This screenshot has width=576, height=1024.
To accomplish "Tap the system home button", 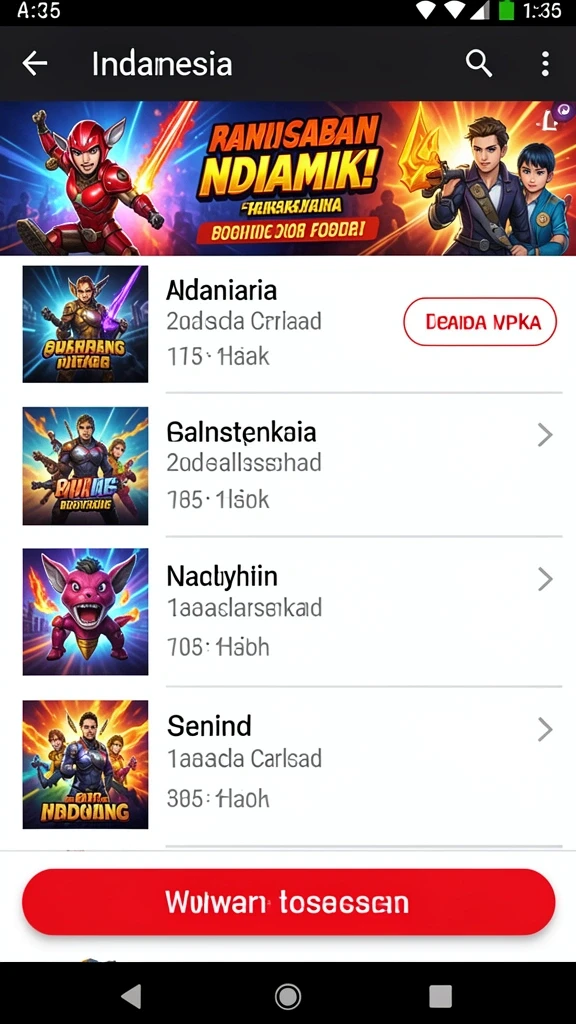I will [287, 997].
